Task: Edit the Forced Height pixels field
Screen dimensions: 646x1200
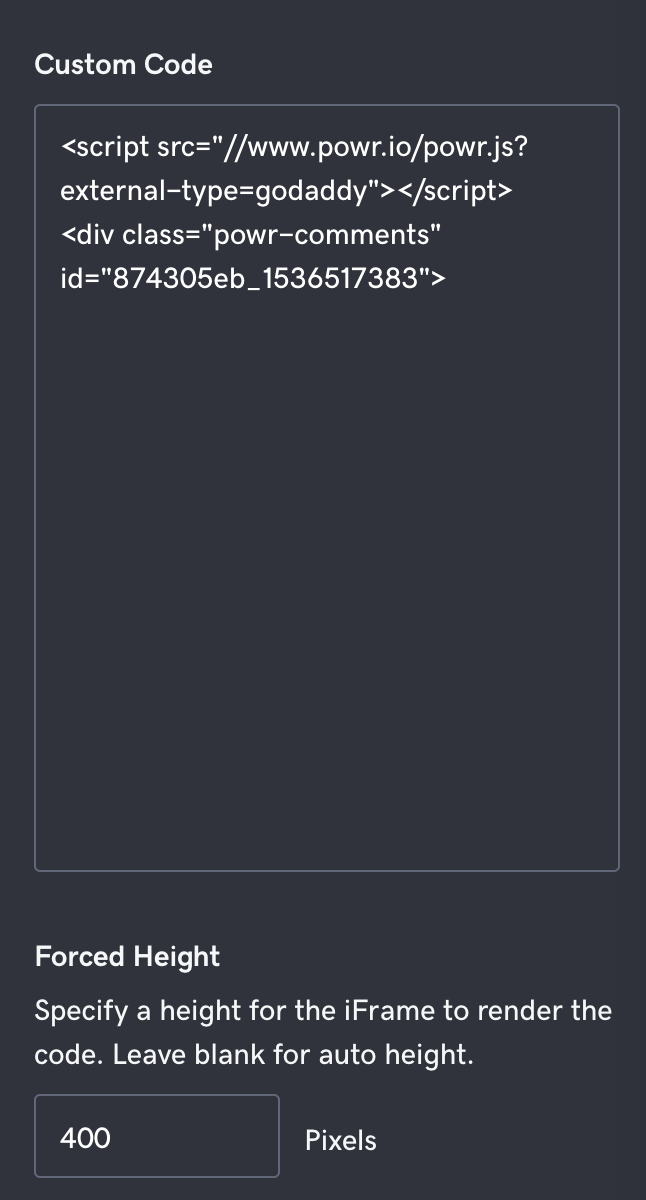Action: click(x=157, y=1136)
